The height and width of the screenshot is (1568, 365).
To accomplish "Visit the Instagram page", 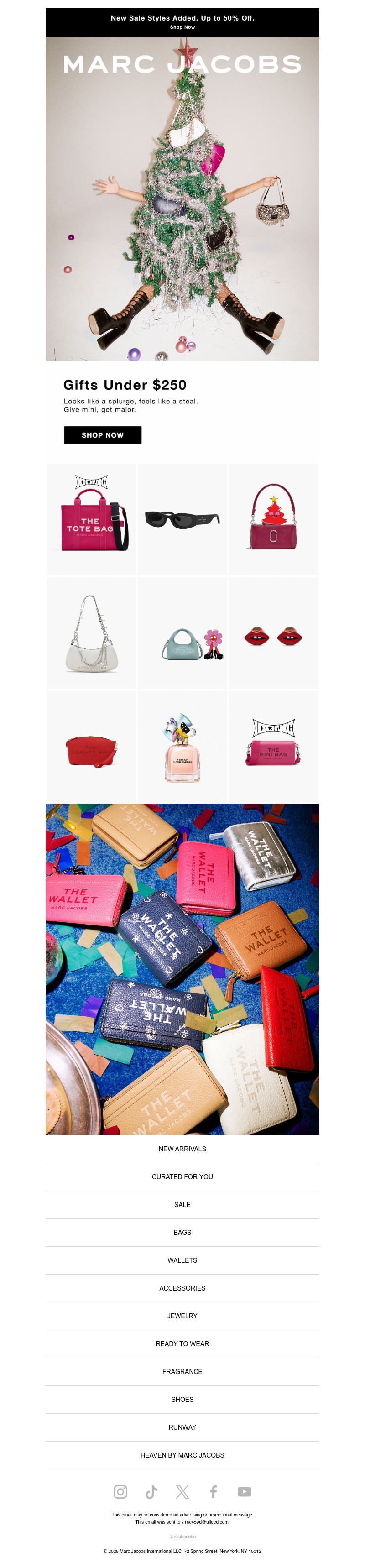I will coord(120,1491).
